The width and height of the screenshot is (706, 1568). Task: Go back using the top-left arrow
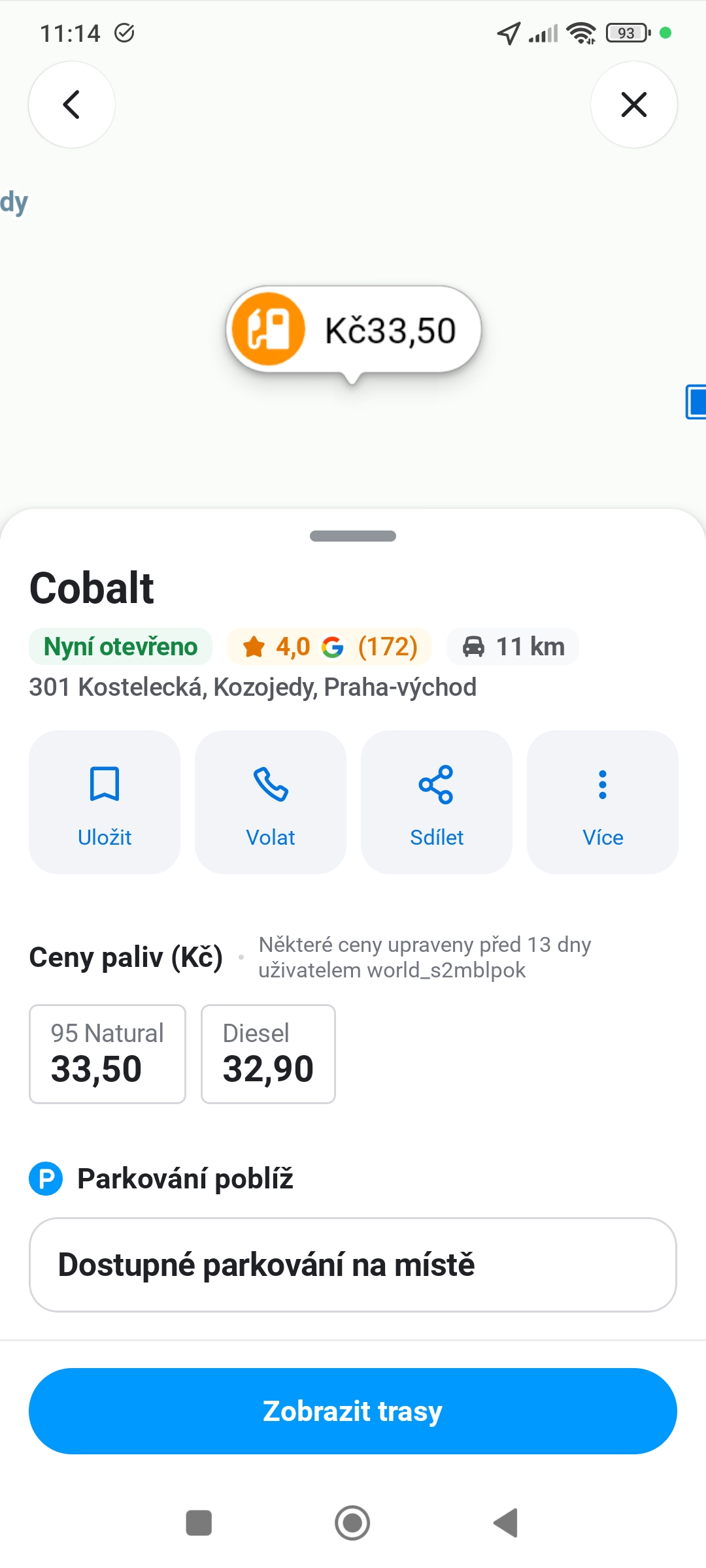[x=72, y=105]
